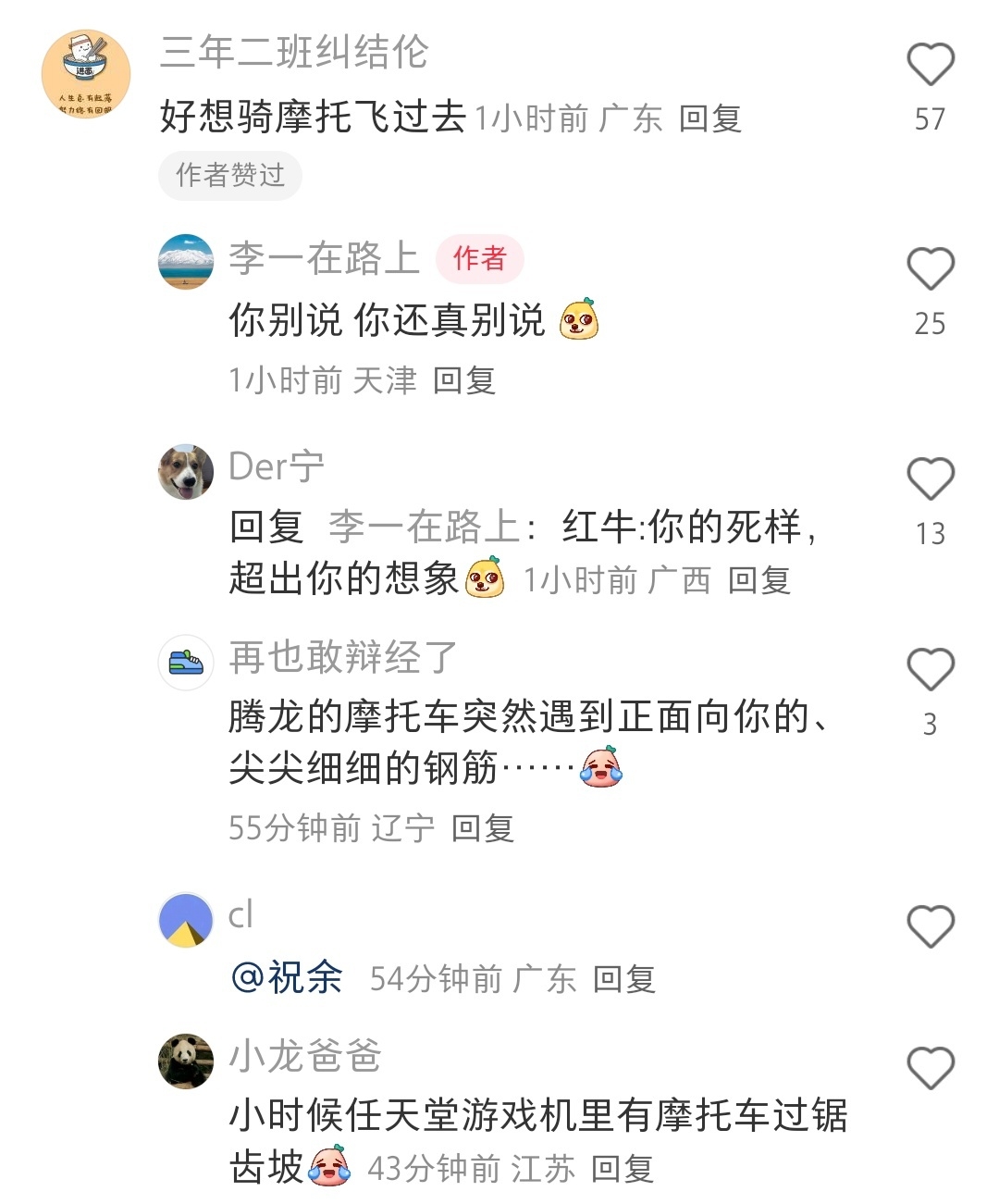Open 三年二班纠结伦's profile avatar
The width and height of the screenshot is (999, 1204).
pos(86,74)
